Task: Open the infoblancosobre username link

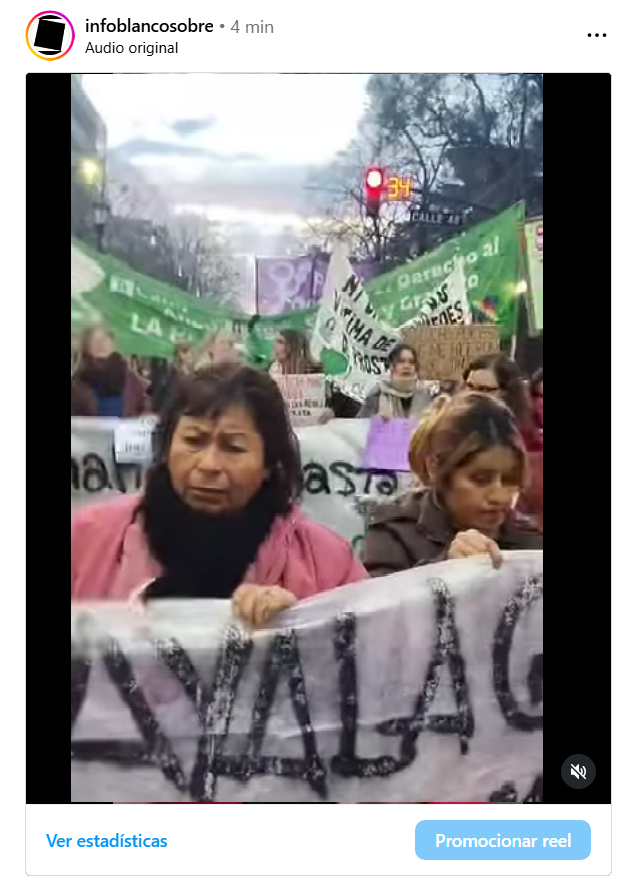Action: tap(149, 26)
